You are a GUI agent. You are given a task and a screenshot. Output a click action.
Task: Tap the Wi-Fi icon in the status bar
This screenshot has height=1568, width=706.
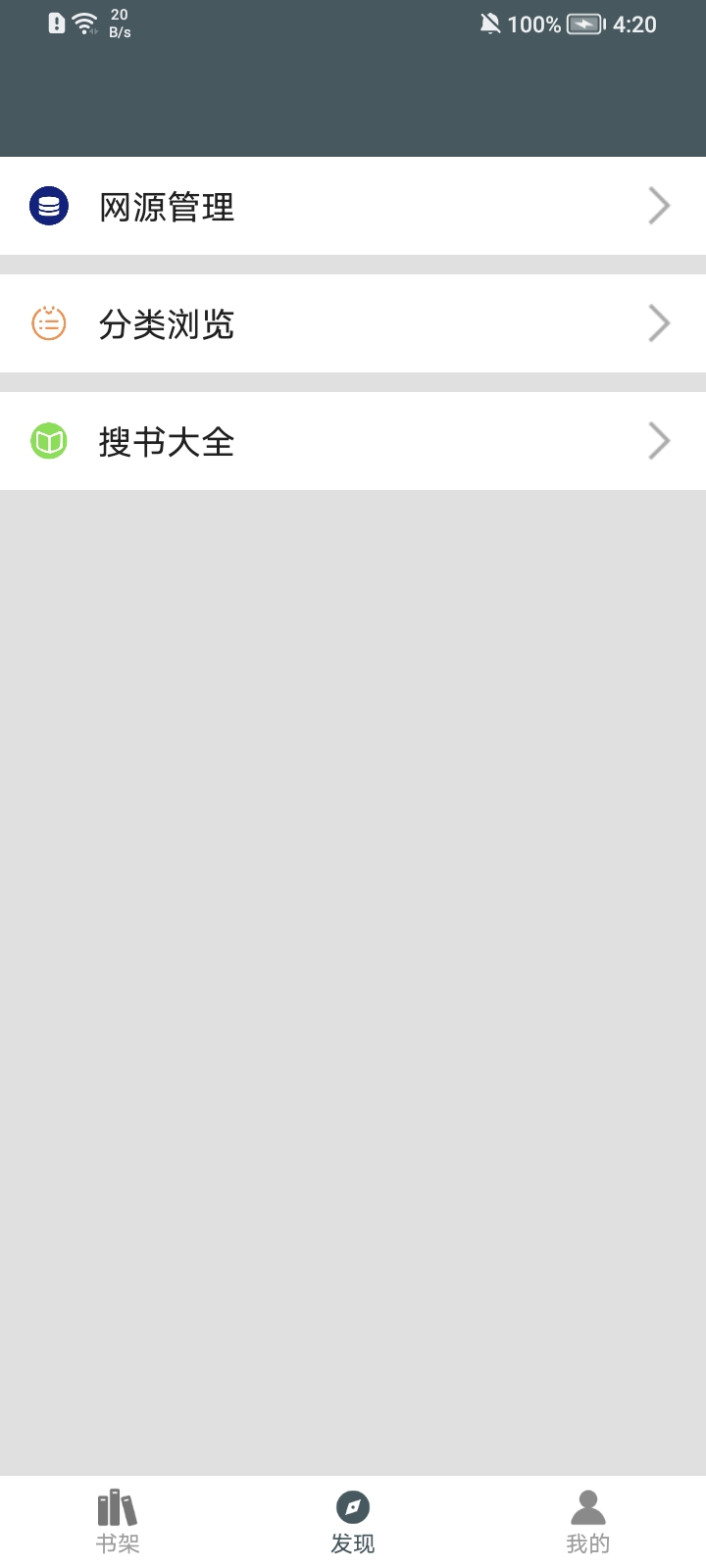pyautogui.click(x=82, y=24)
